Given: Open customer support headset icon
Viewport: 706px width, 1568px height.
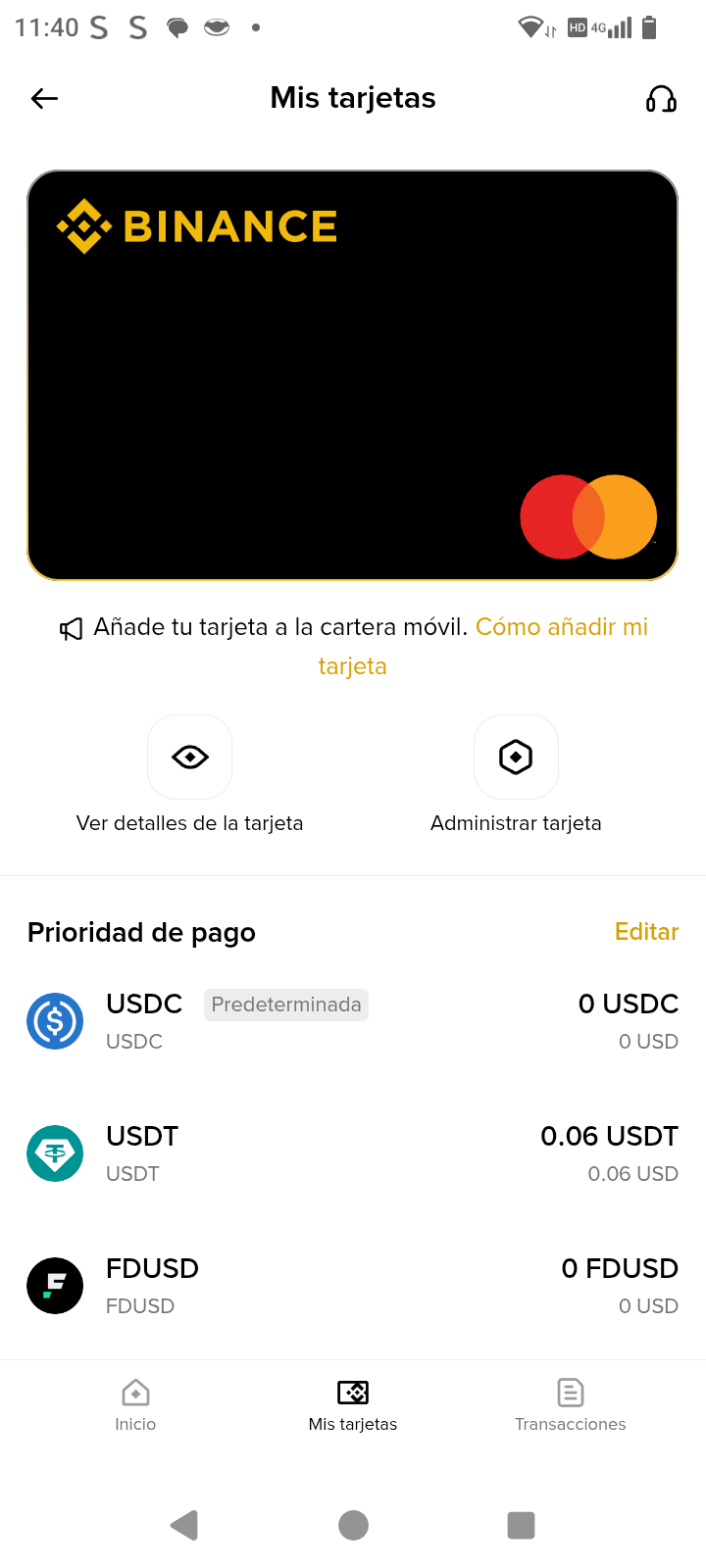Looking at the screenshot, I should pos(661,98).
